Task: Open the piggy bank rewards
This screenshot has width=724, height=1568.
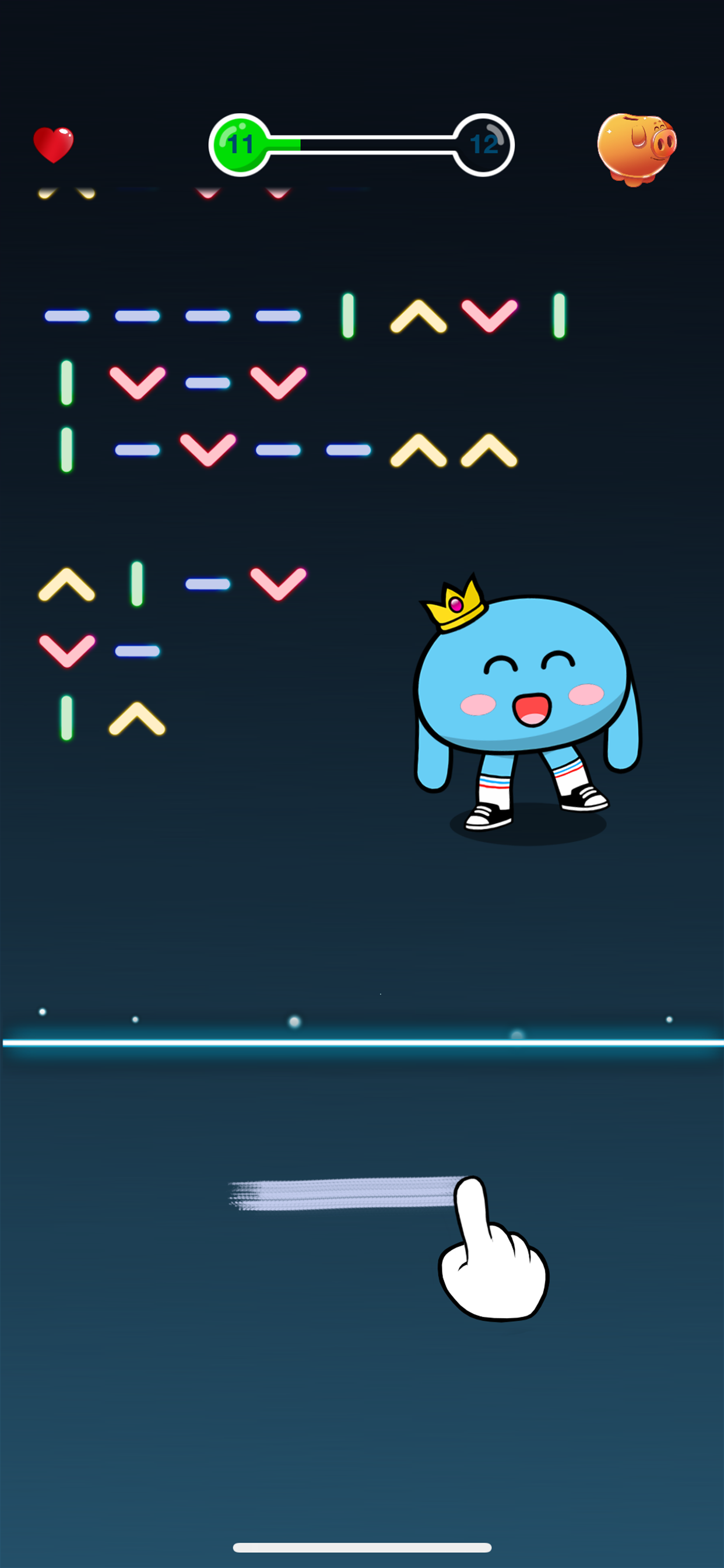Action: point(637,148)
